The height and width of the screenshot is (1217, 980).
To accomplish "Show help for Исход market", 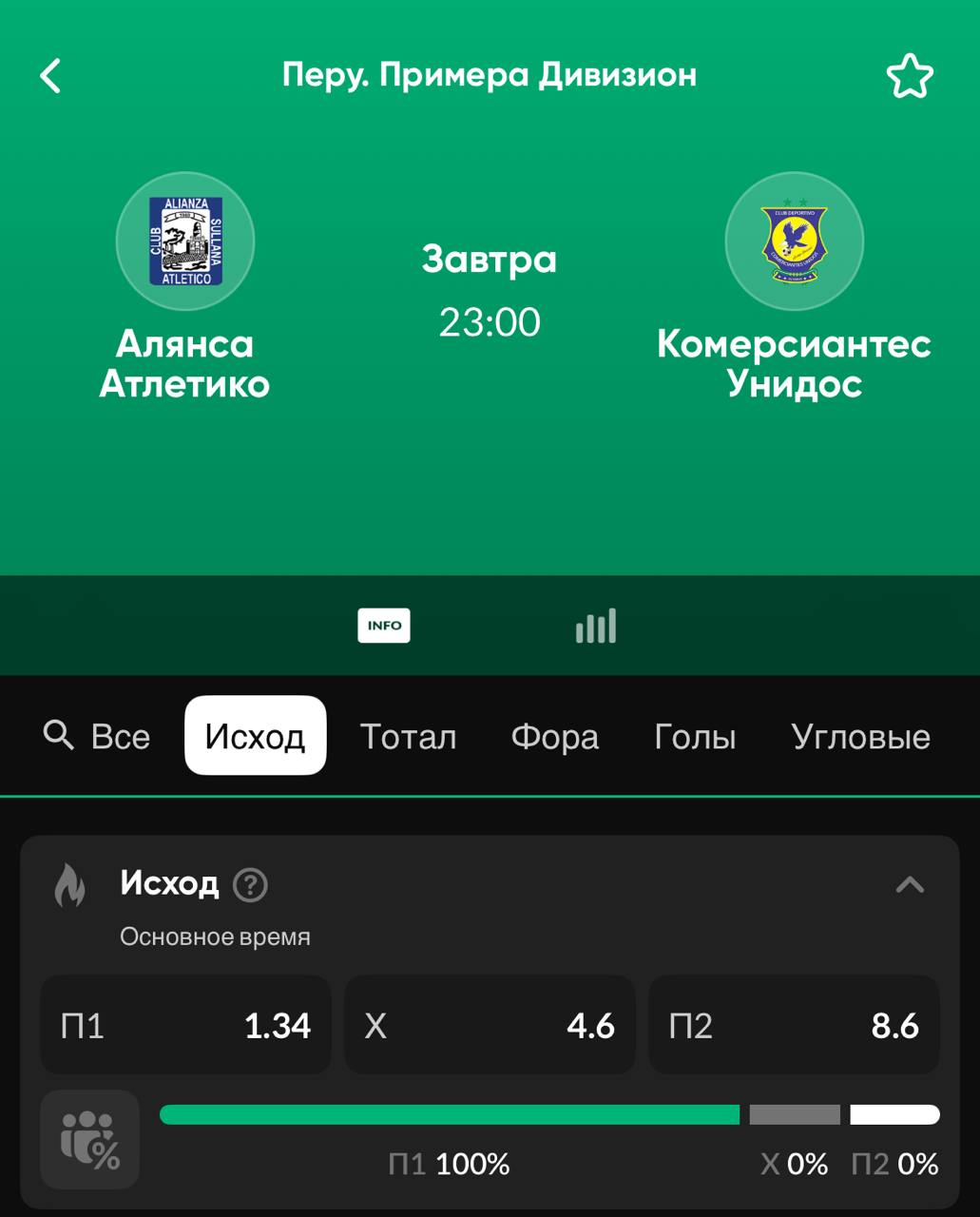I will tap(250, 885).
